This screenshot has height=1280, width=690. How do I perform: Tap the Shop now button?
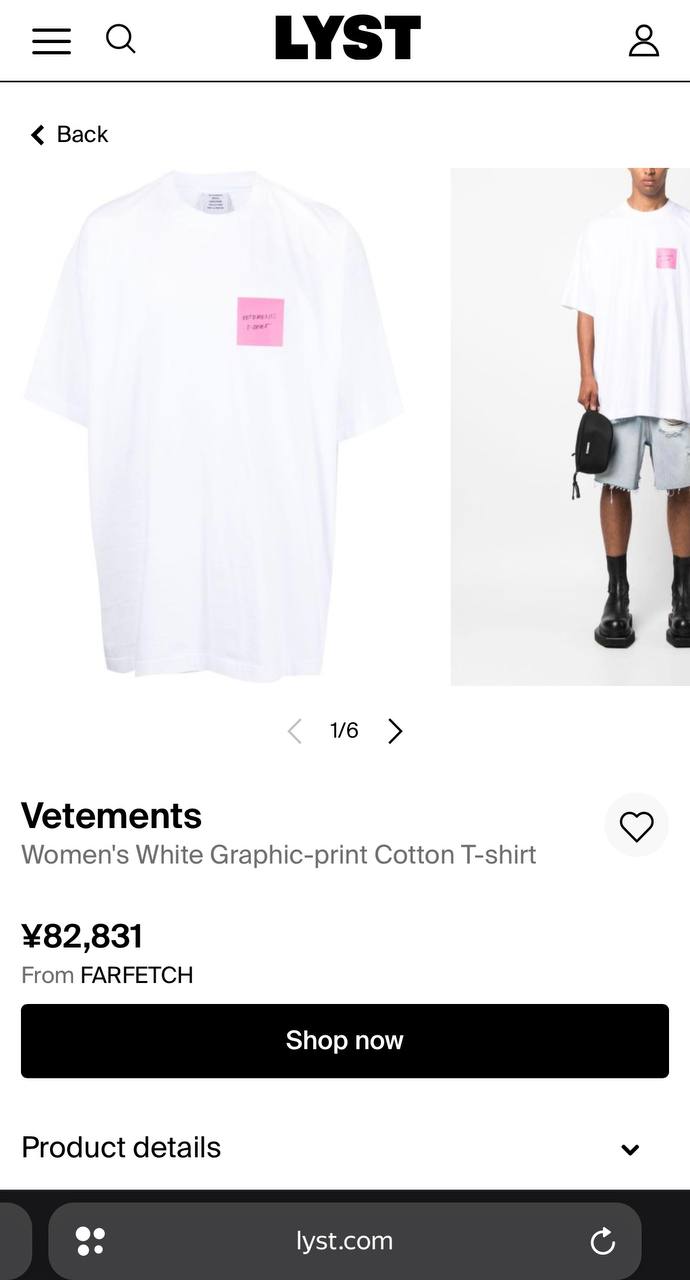[344, 1041]
